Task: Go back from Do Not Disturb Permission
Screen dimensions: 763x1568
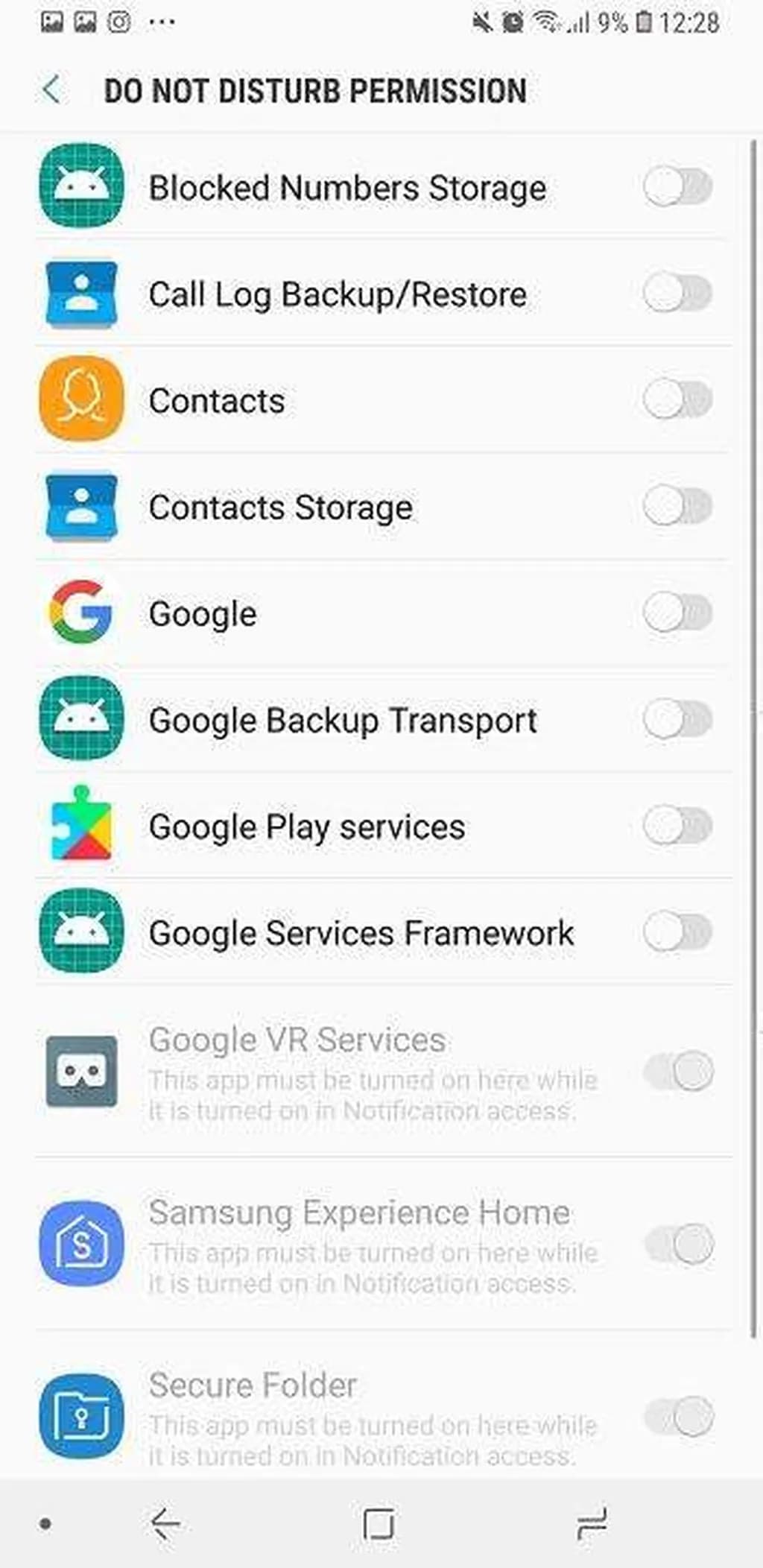Action: [52, 90]
